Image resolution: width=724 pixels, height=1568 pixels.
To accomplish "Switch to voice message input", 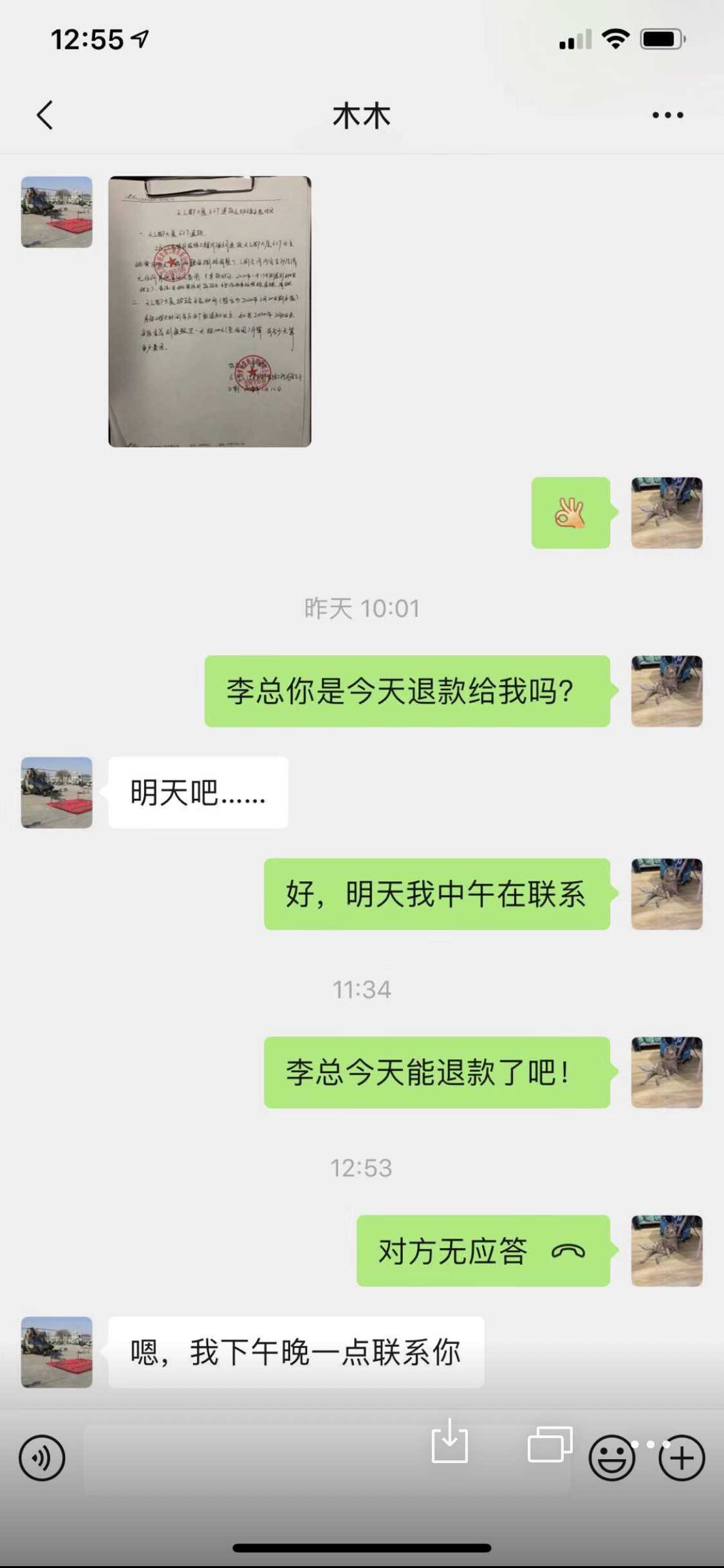I will [42, 1457].
